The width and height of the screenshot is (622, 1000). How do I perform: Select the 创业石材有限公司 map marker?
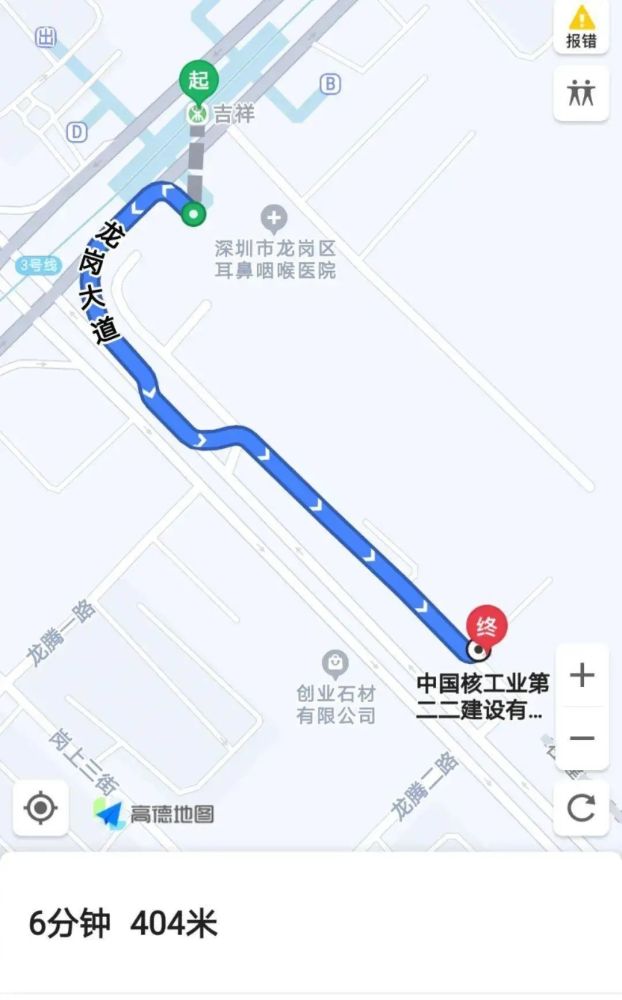(x=335, y=665)
